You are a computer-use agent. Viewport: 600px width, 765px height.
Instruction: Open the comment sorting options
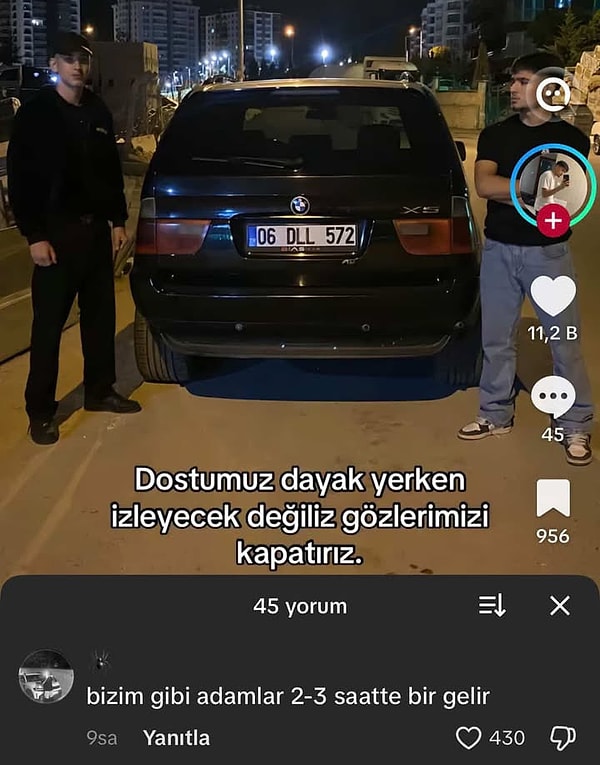tap(492, 605)
